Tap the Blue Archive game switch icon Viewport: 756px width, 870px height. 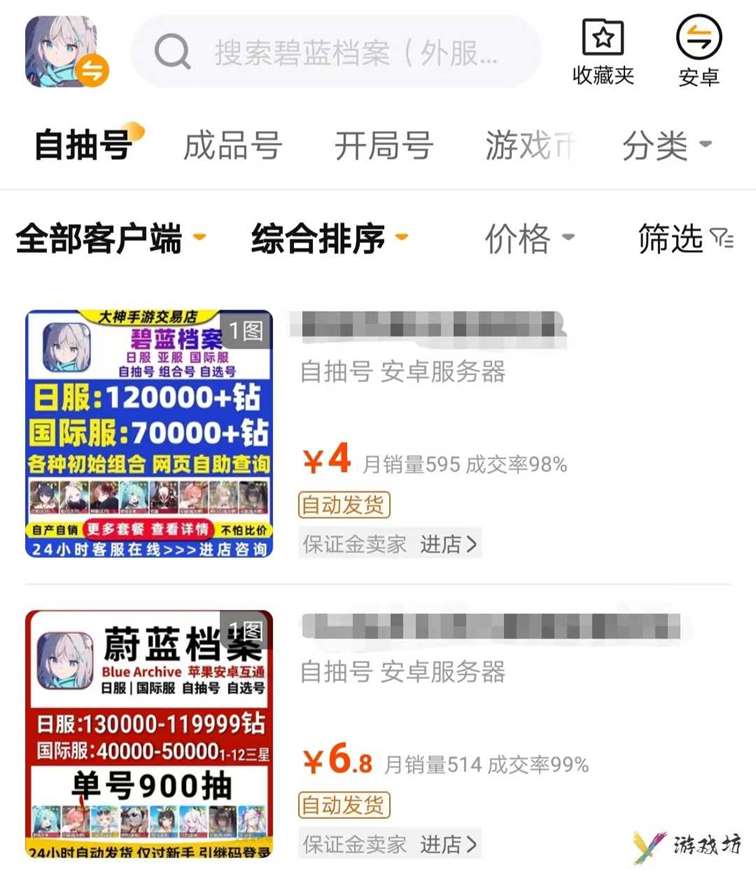pos(64,54)
